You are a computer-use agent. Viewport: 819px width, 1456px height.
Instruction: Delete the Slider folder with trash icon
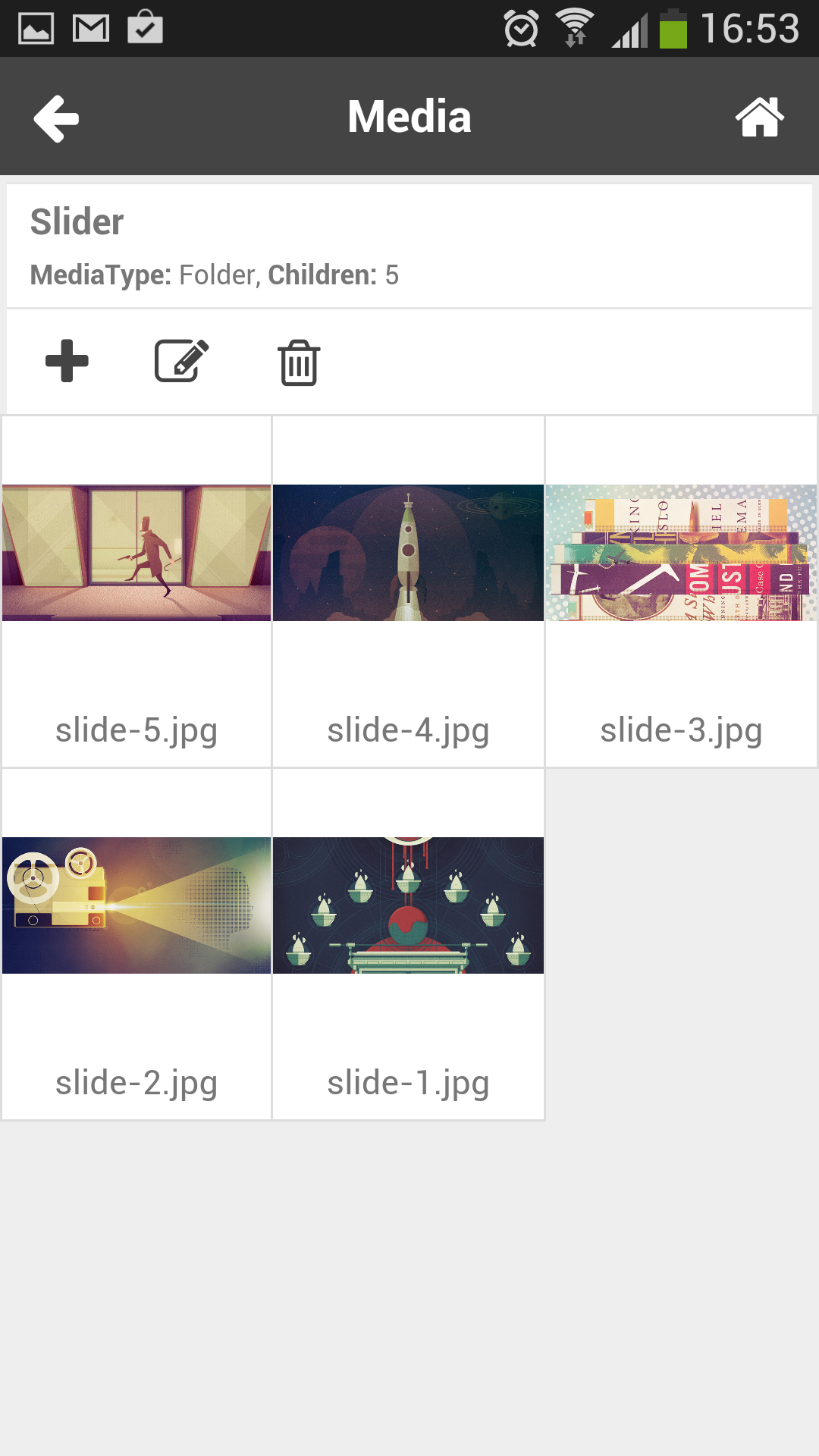300,362
